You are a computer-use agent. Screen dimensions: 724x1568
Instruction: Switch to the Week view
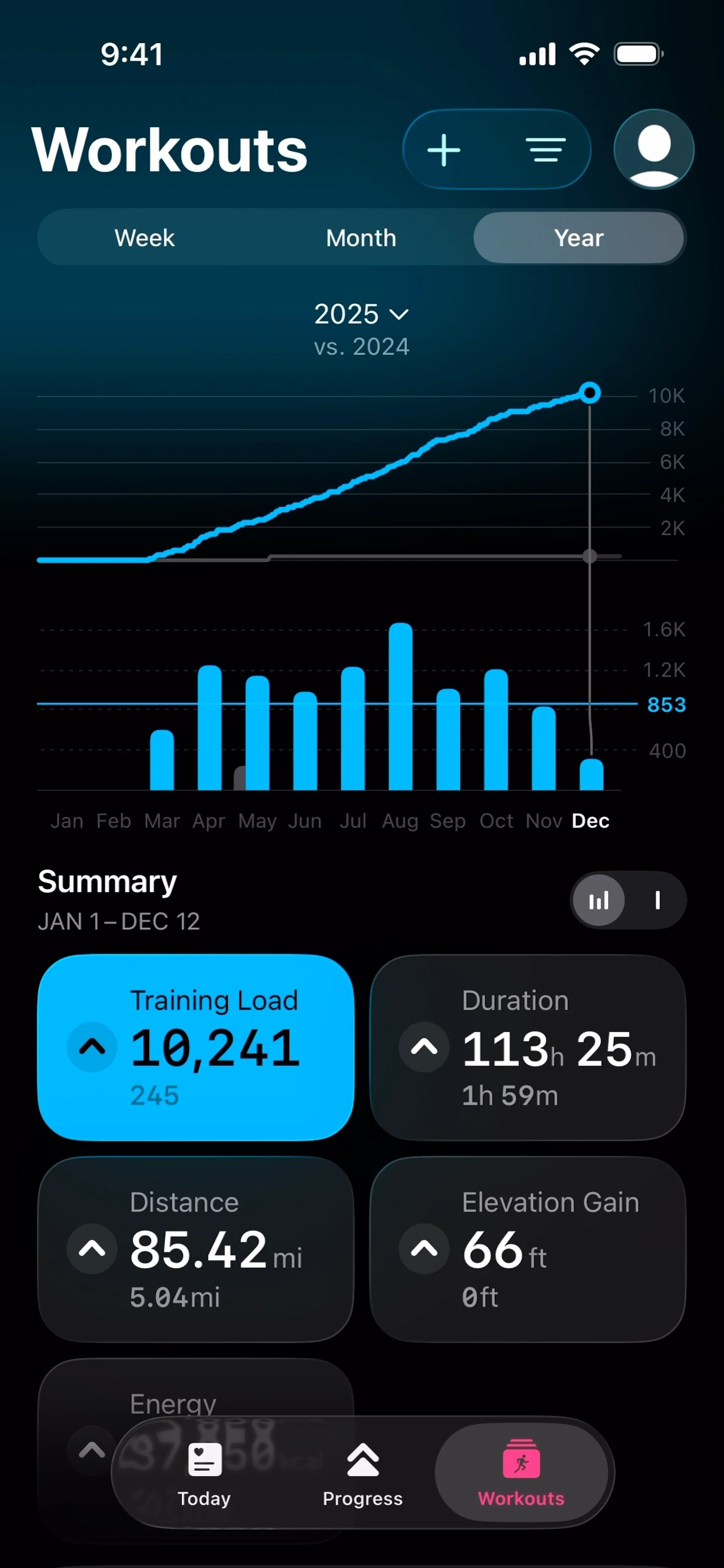[x=145, y=238]
